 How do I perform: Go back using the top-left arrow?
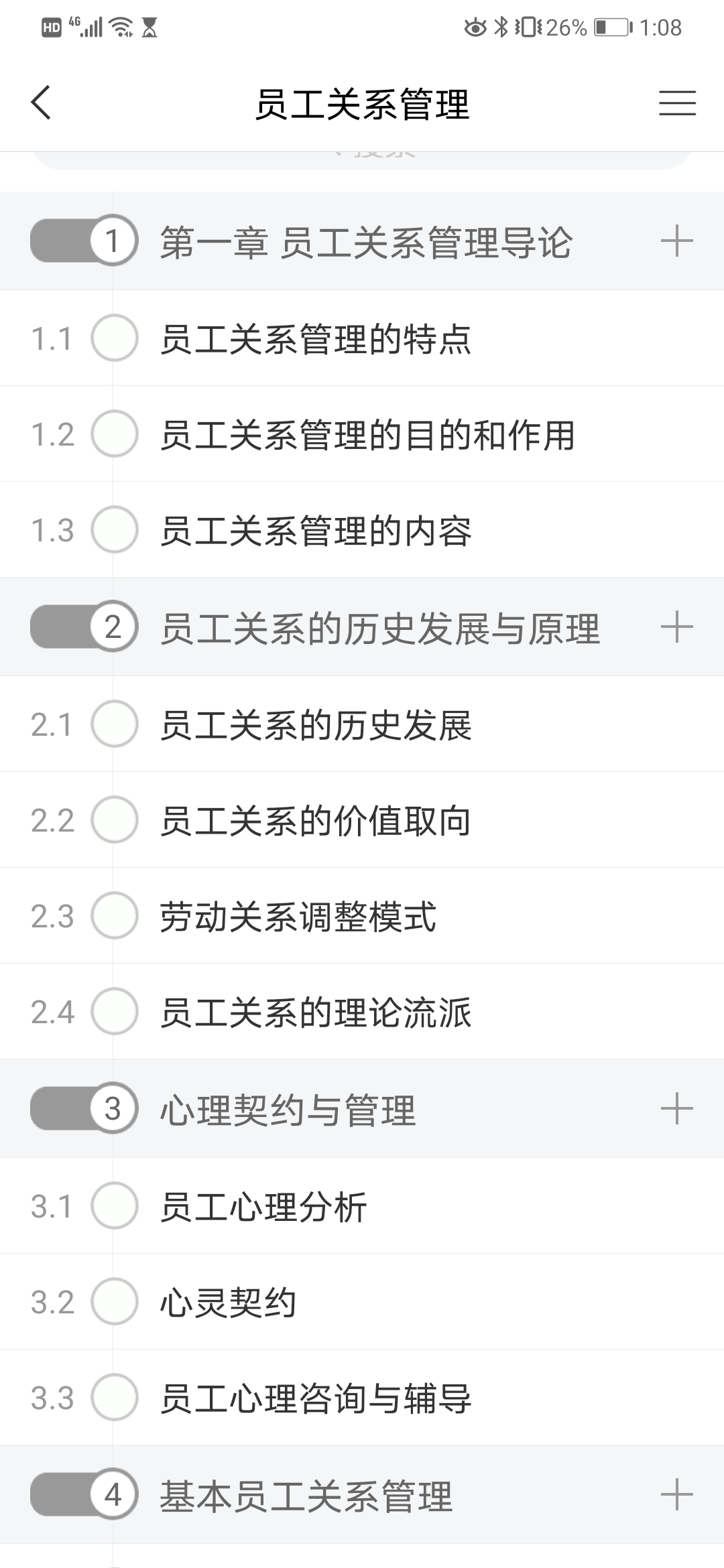coord(42,103)
